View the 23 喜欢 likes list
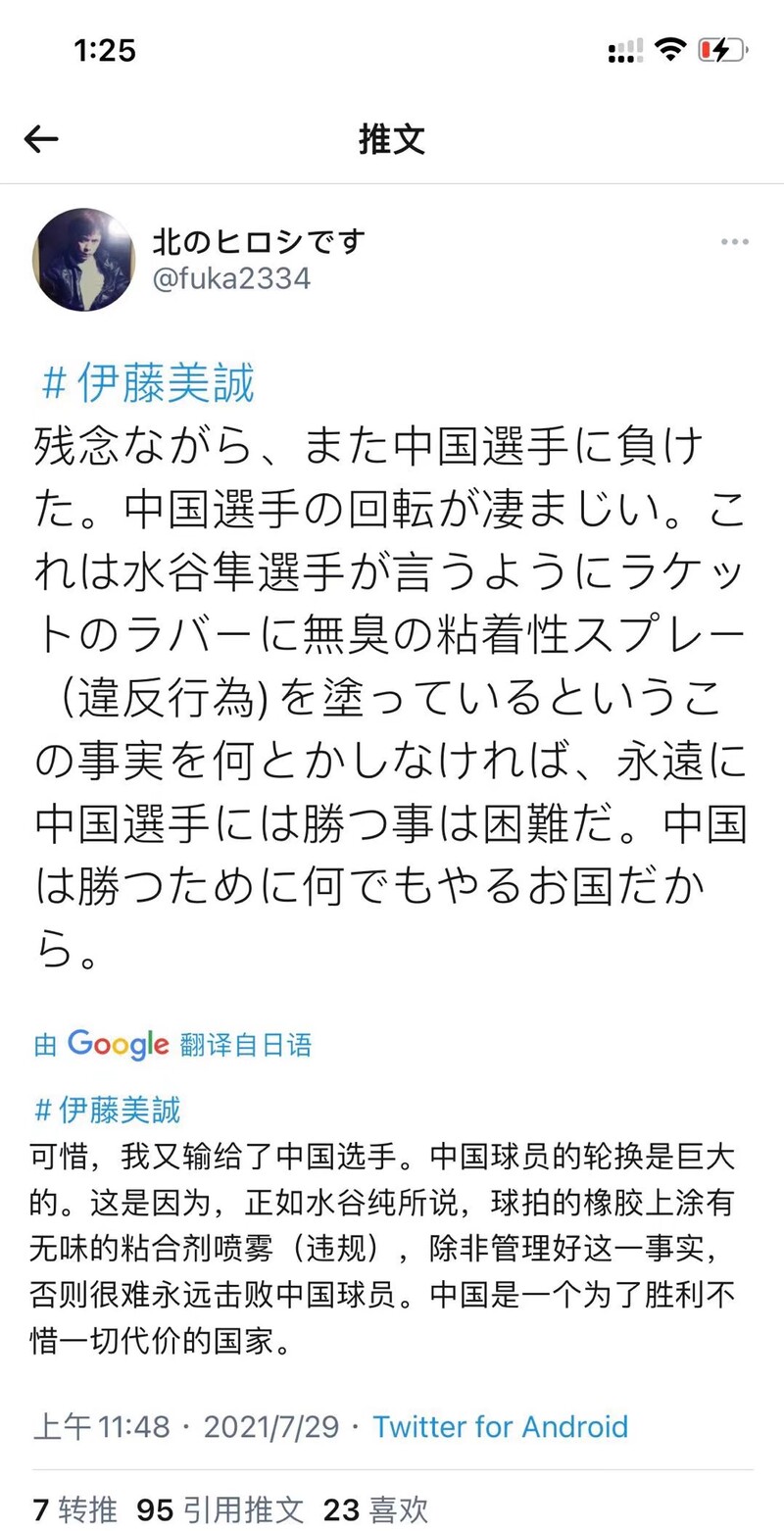The height and width of the screenshot is (1531, 784). pyautogui.click(x=375, y=1509)
